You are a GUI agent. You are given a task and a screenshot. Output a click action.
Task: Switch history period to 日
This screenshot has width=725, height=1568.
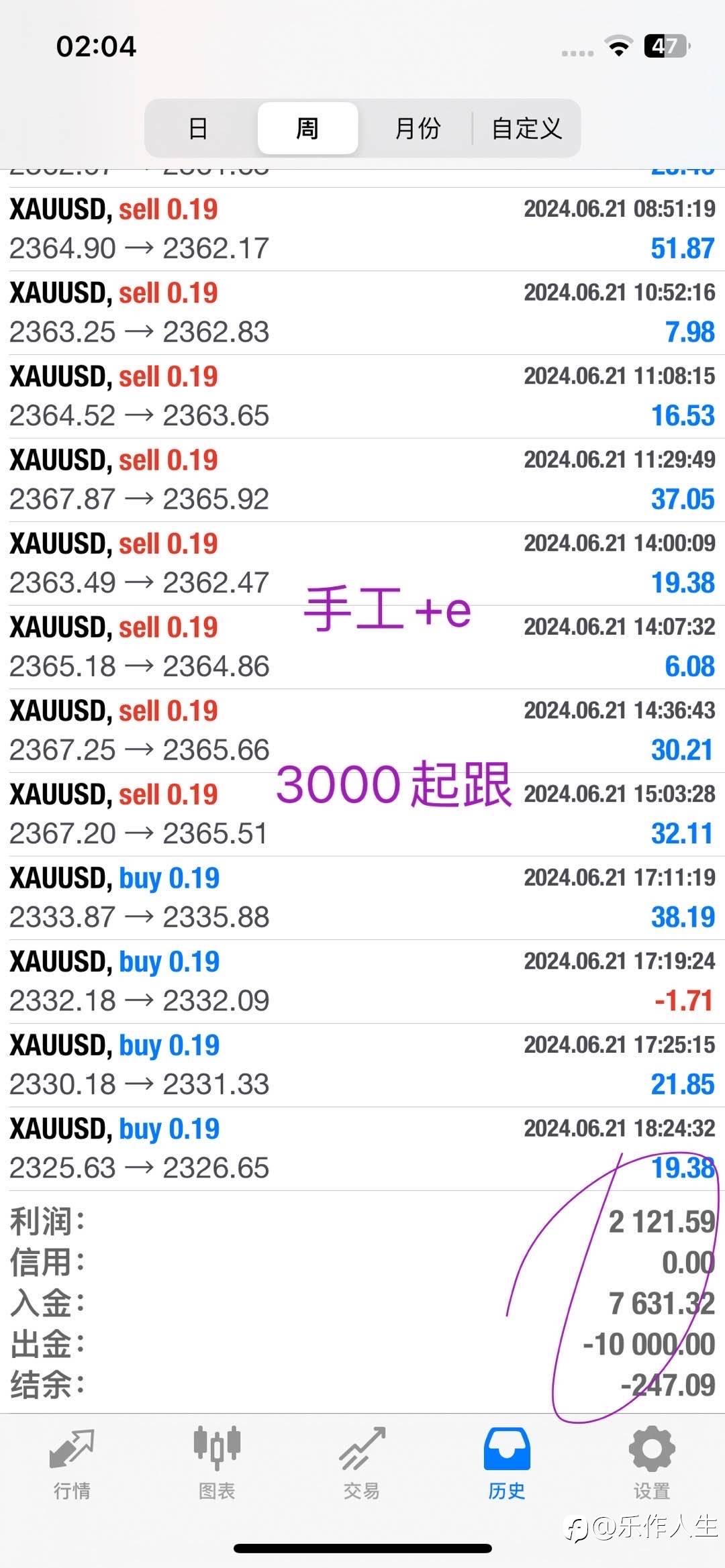coord(199,128)
